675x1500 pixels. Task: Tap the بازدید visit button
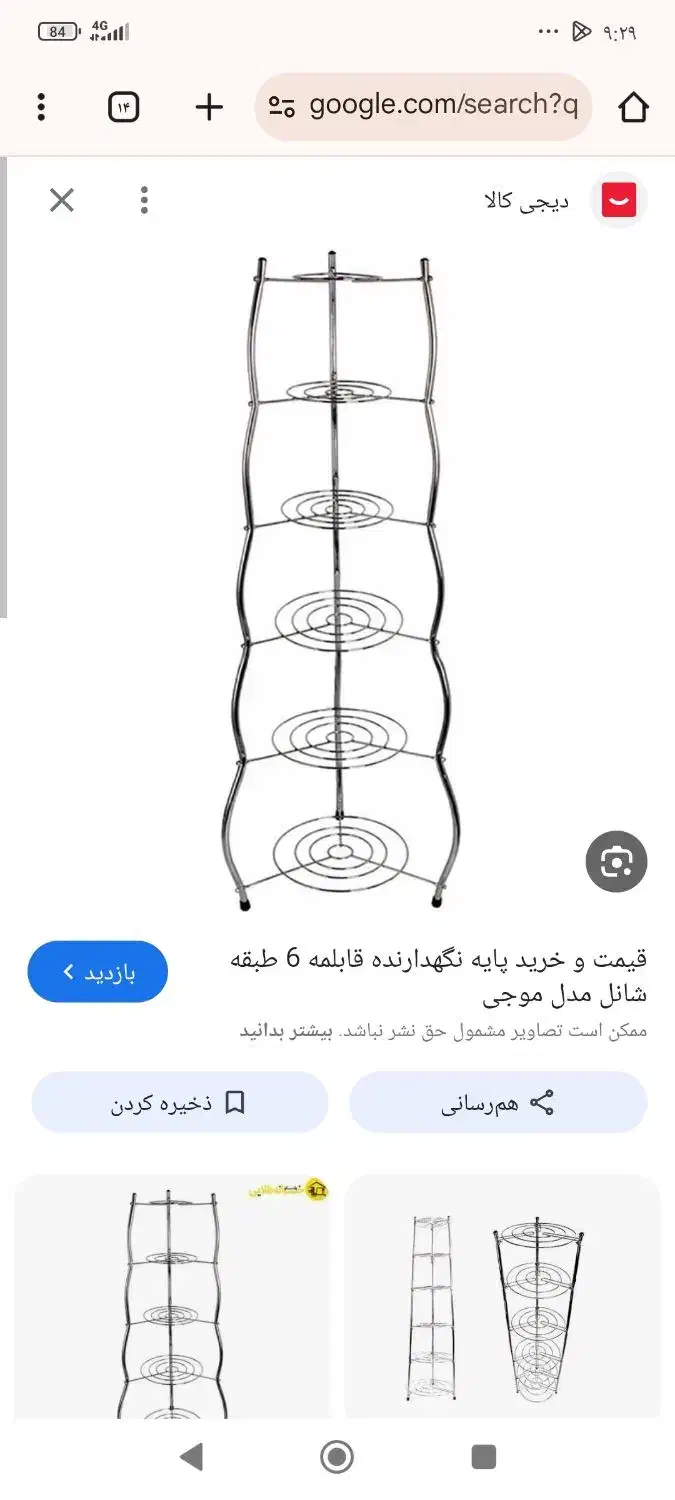pos(97,971)
